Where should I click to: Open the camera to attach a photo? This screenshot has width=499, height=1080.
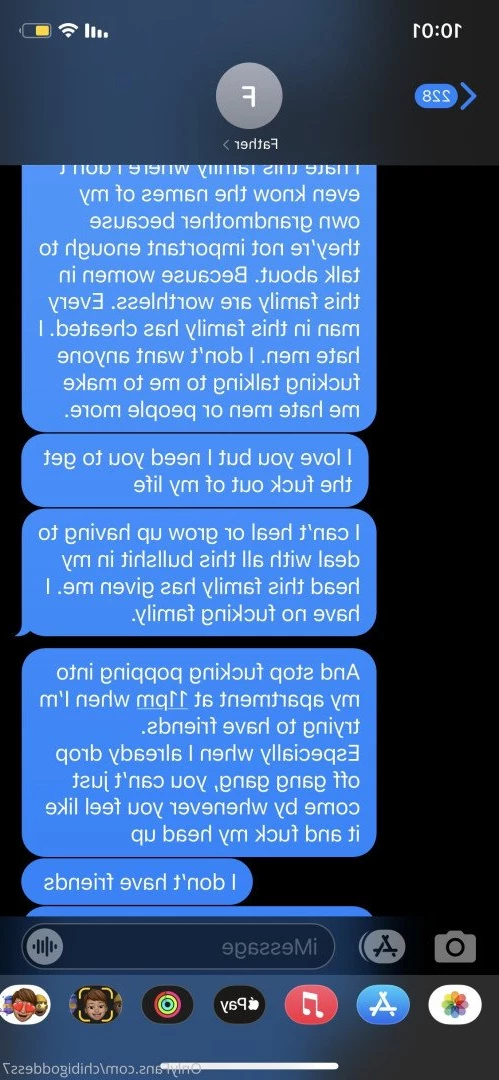click(455, 946)
